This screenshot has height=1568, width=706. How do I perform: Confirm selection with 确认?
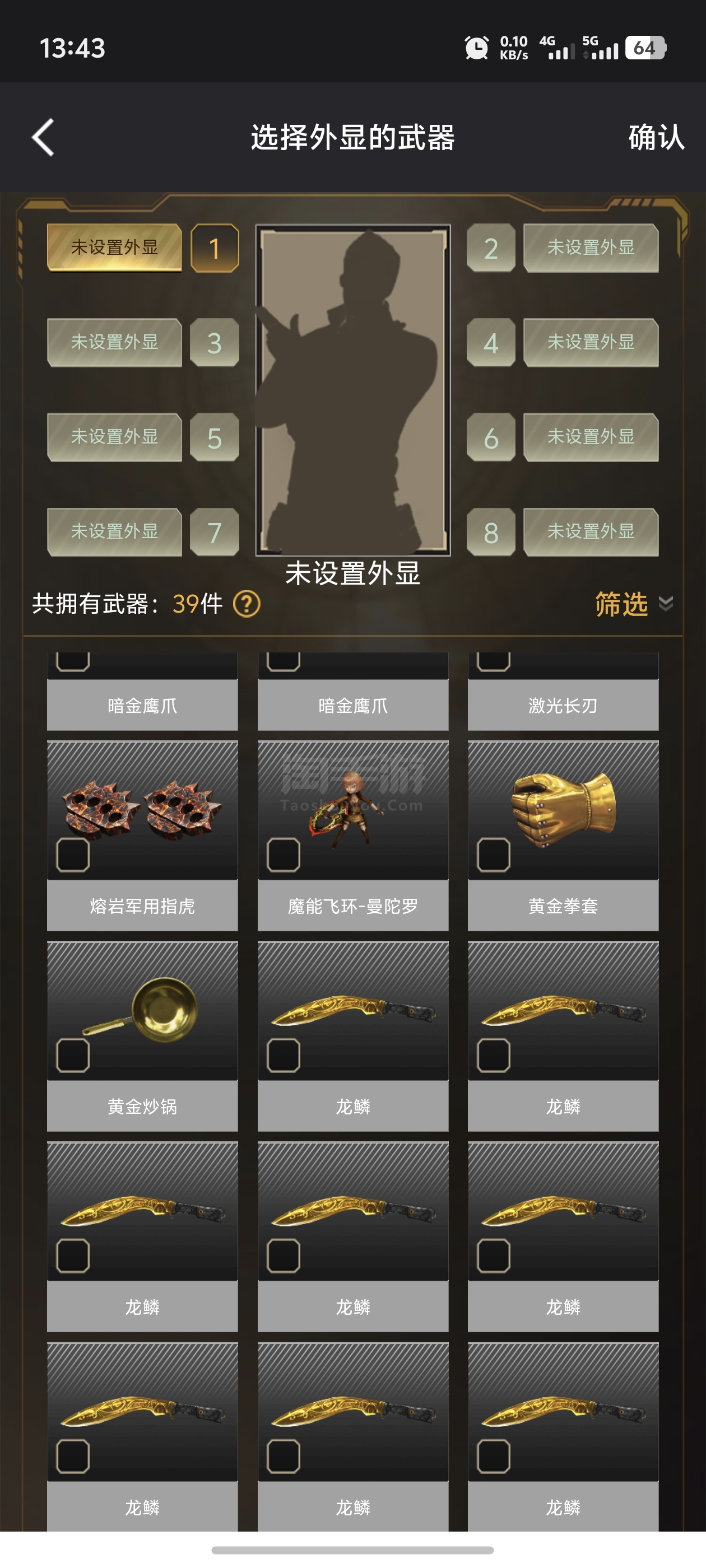tap(656, 137)
